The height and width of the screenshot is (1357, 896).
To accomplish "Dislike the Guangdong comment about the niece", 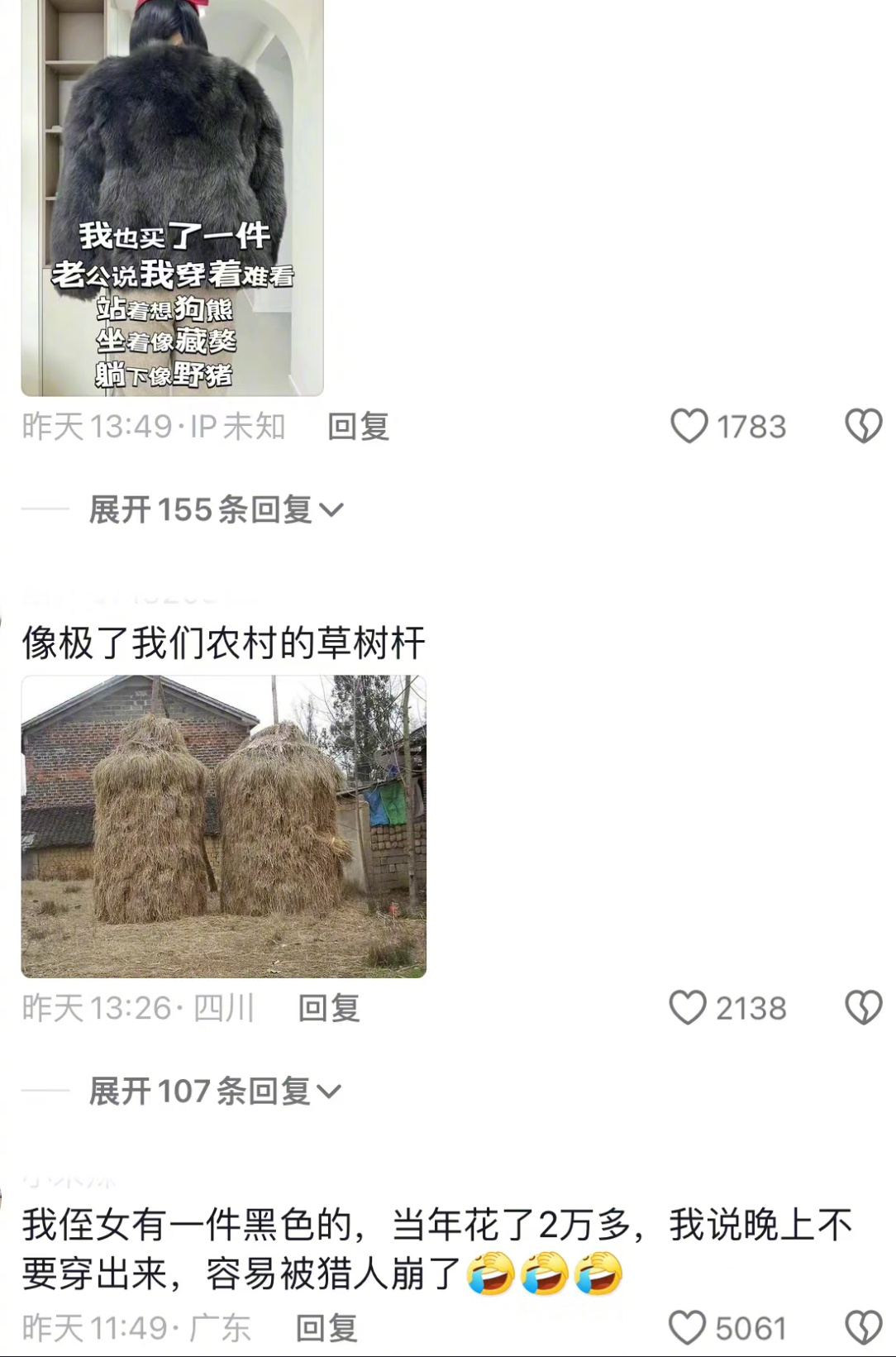I will (864, 1328).
